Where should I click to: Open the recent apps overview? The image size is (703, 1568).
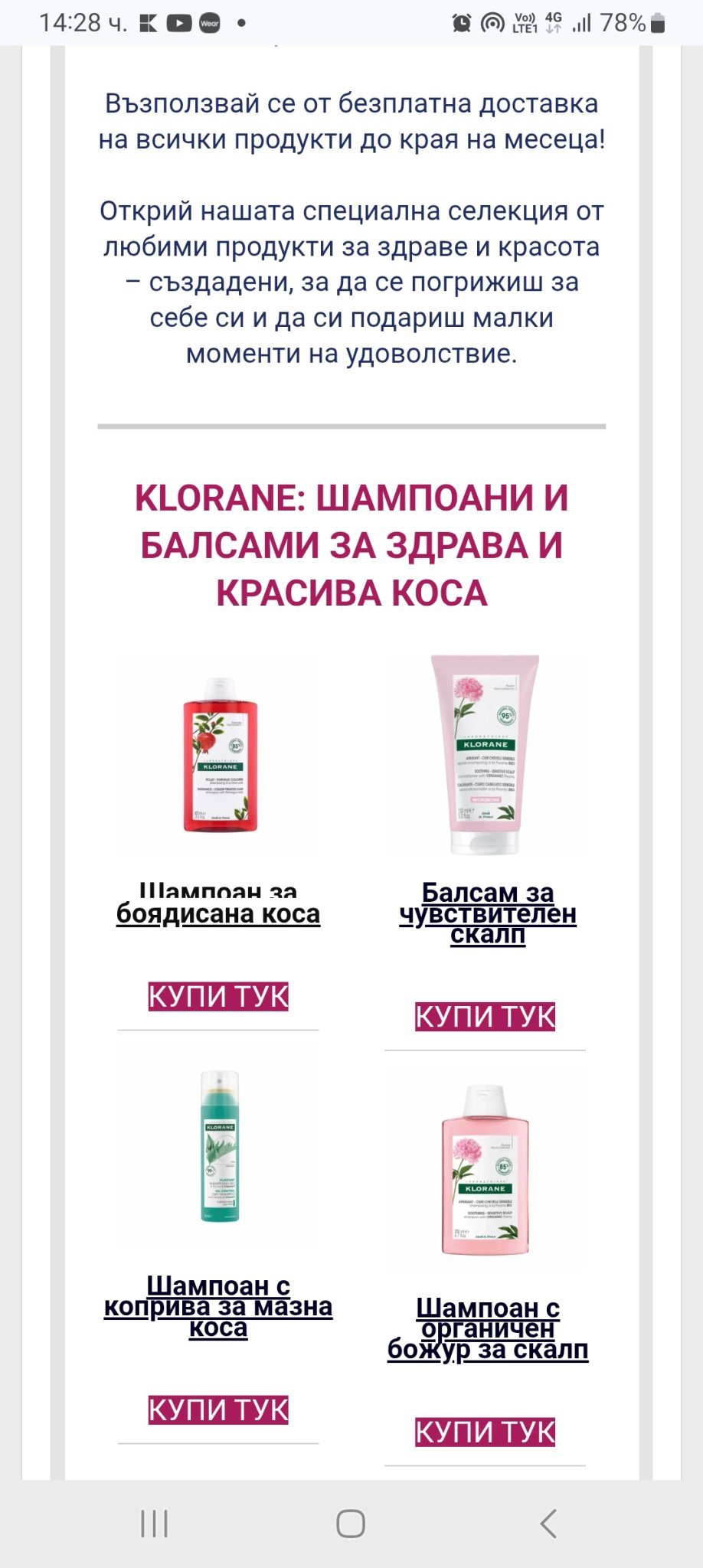(x=154, y=1524)
